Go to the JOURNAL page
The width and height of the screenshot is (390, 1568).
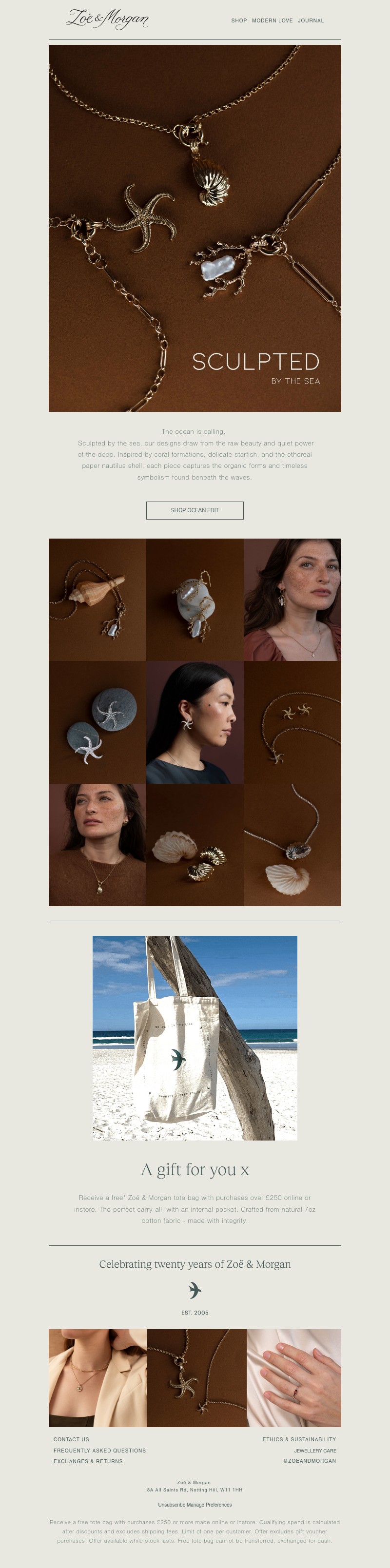(x=311, y=20)
